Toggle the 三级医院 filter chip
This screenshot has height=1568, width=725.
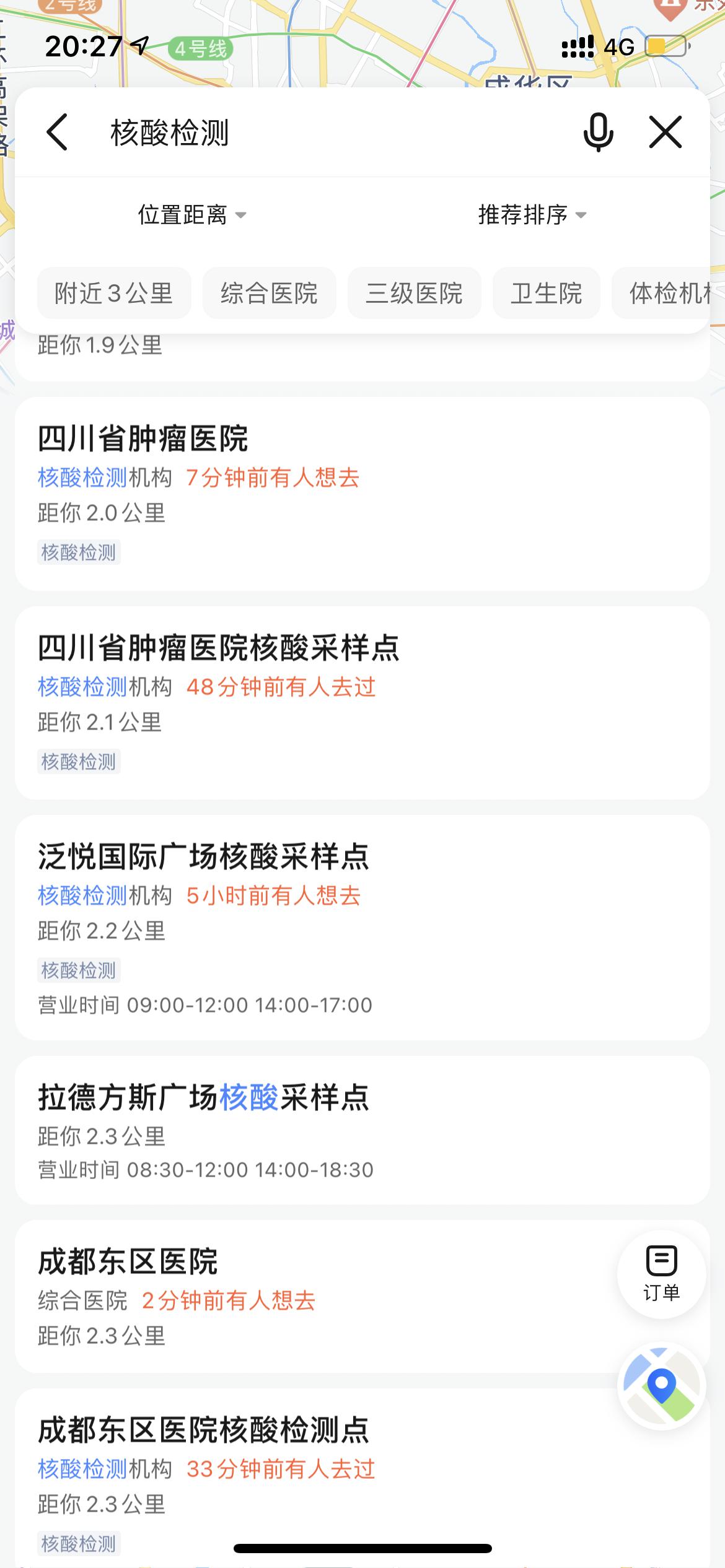coord(414,294)
